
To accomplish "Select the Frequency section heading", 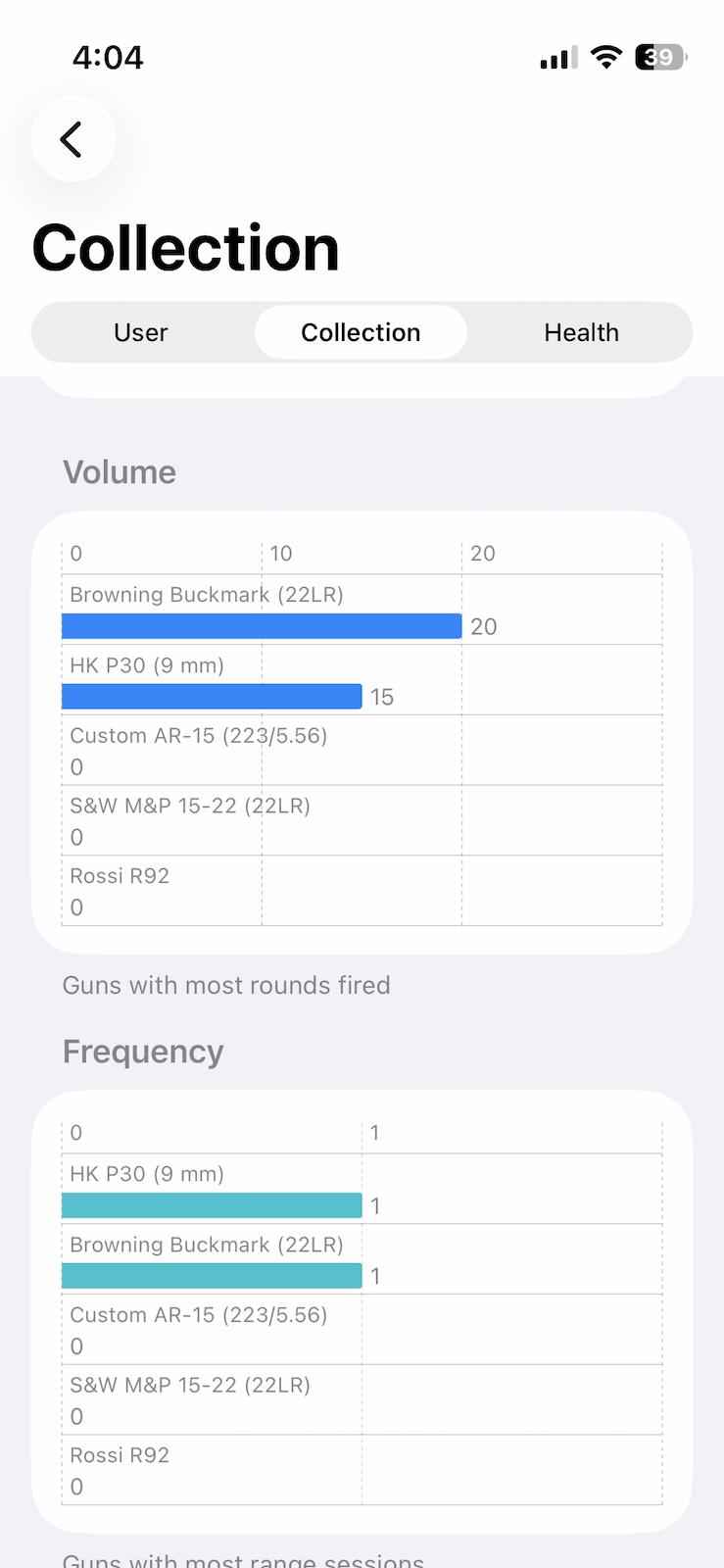I will [x=143, y=1051].
